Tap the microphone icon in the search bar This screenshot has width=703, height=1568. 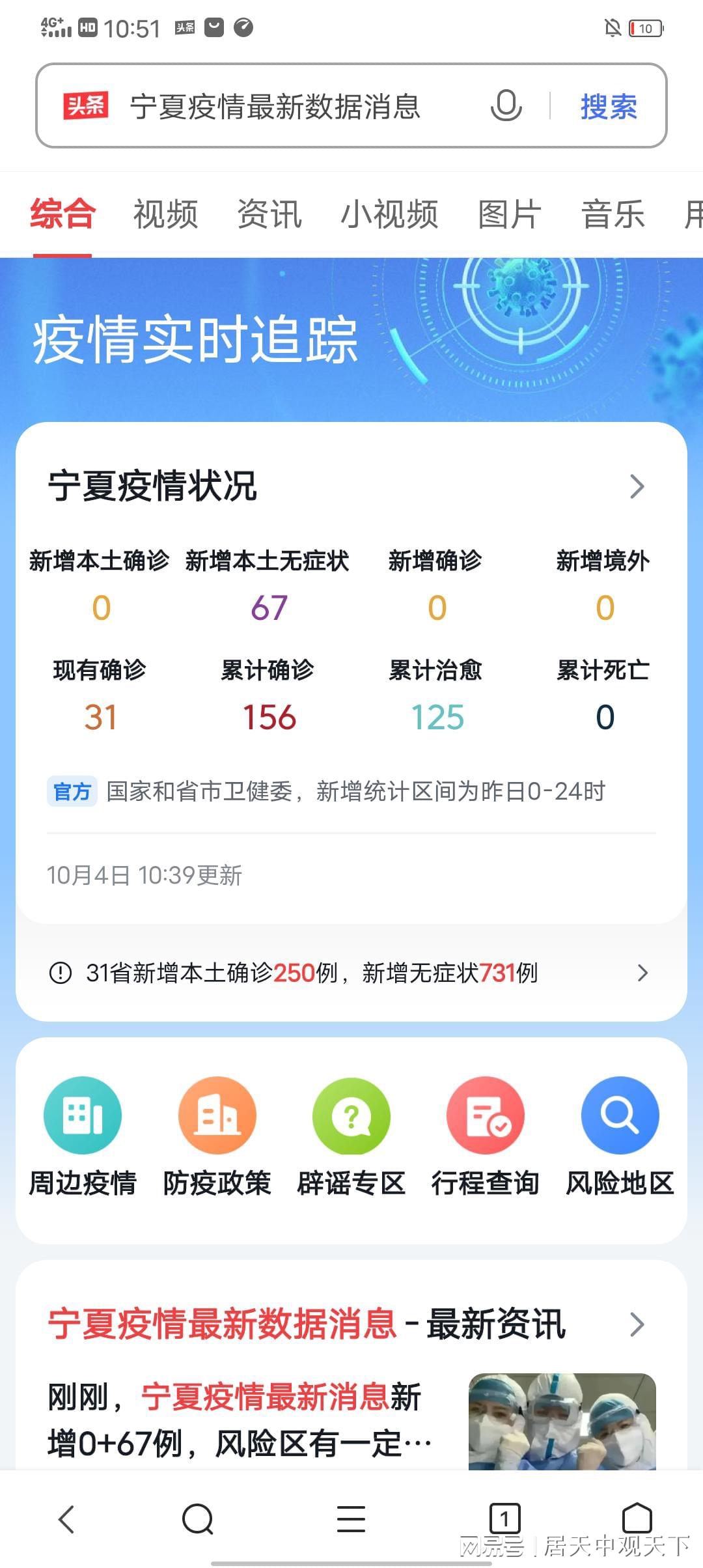pyautogui.click(x=506, y=107)
